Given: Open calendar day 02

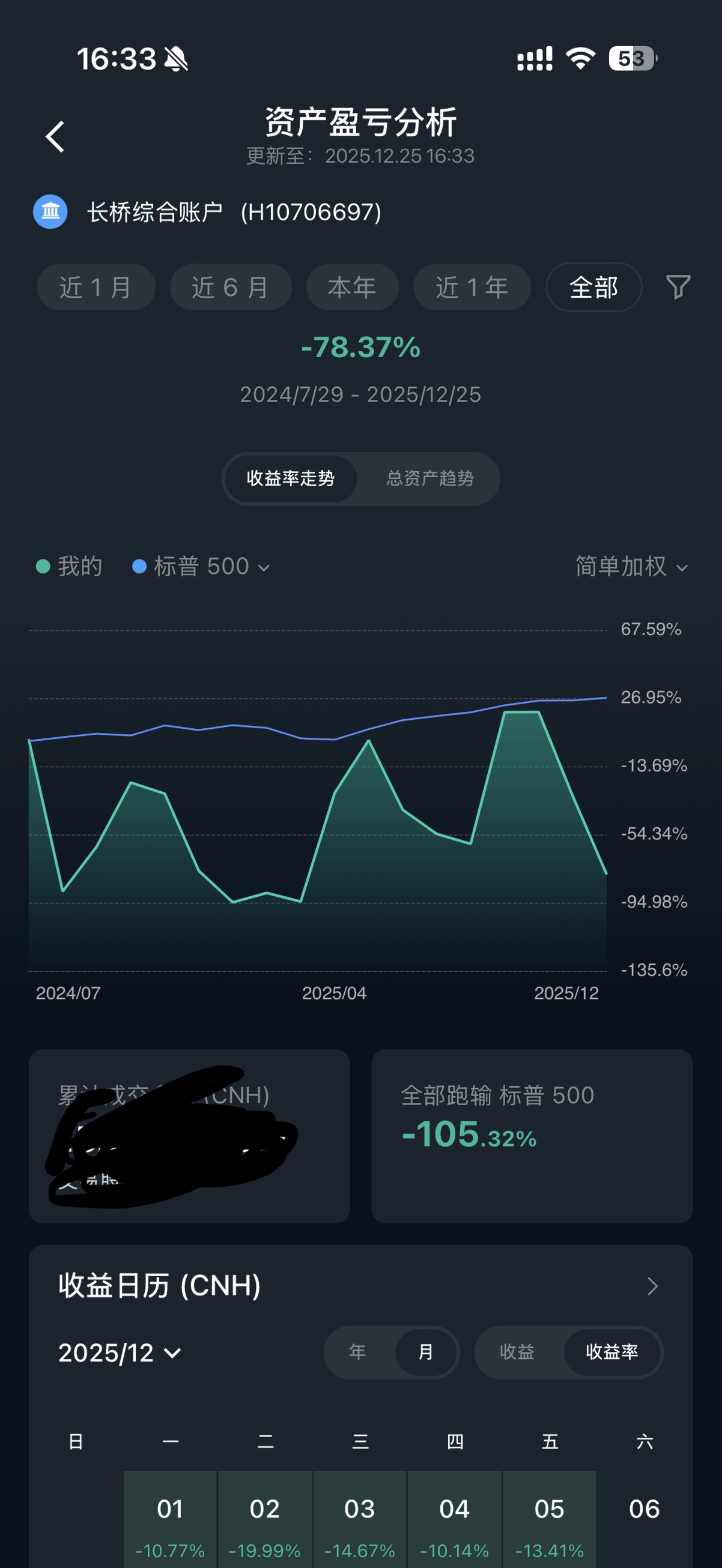Looking at the screenshot, I should click(265, 1519).
